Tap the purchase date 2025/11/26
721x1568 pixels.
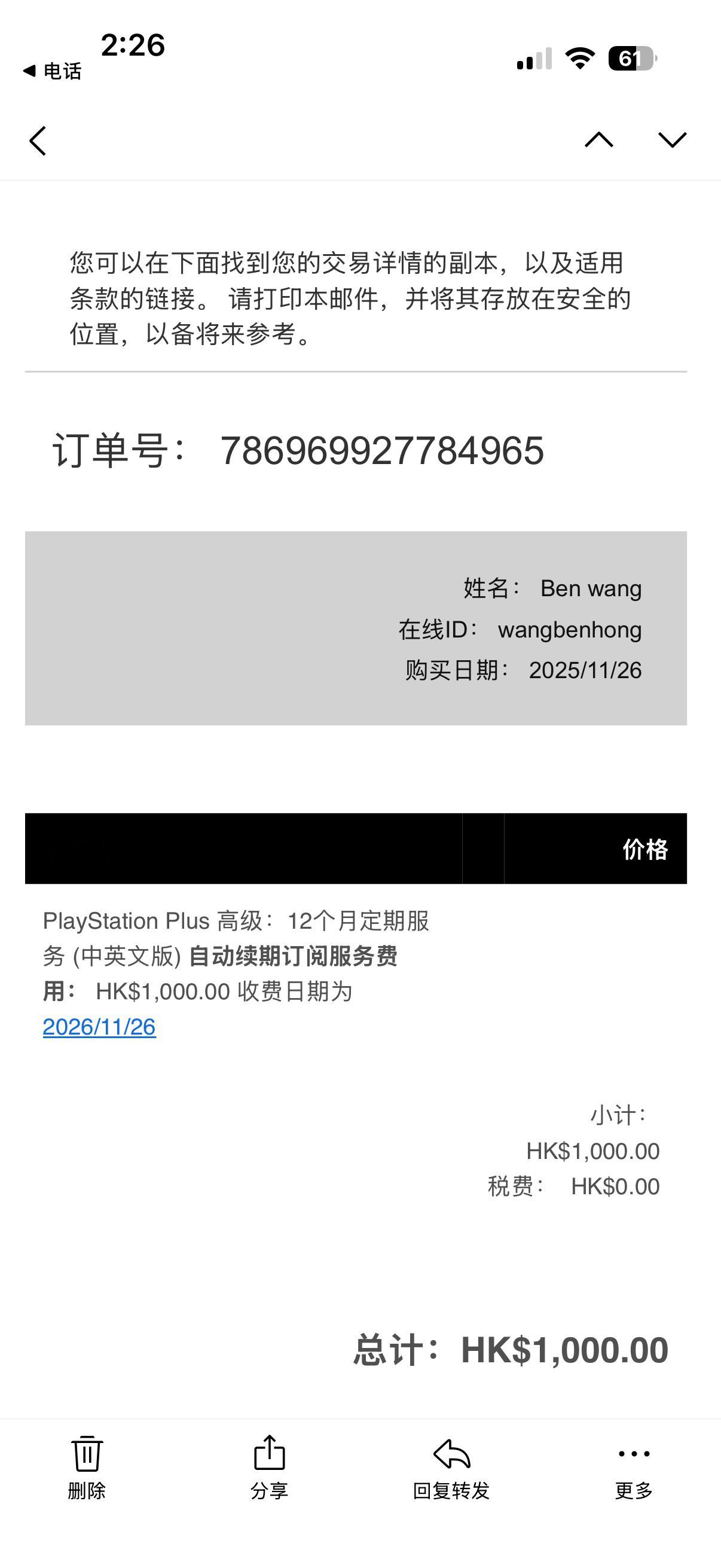(586, 670)
